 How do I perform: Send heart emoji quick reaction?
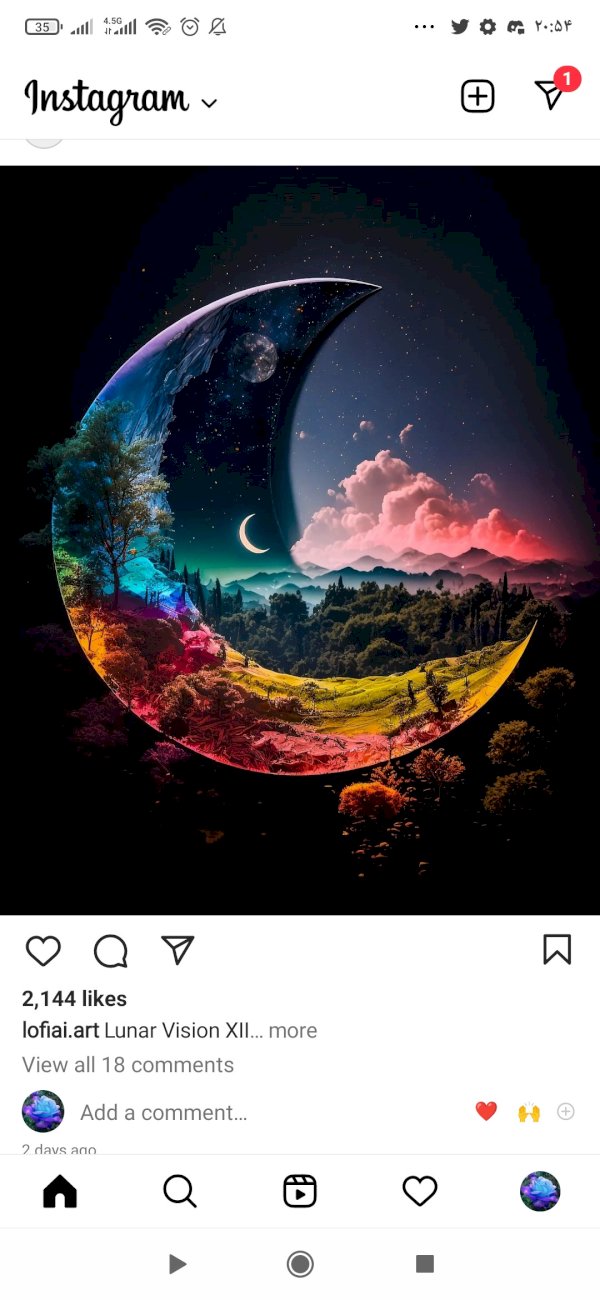(486, 1111)
